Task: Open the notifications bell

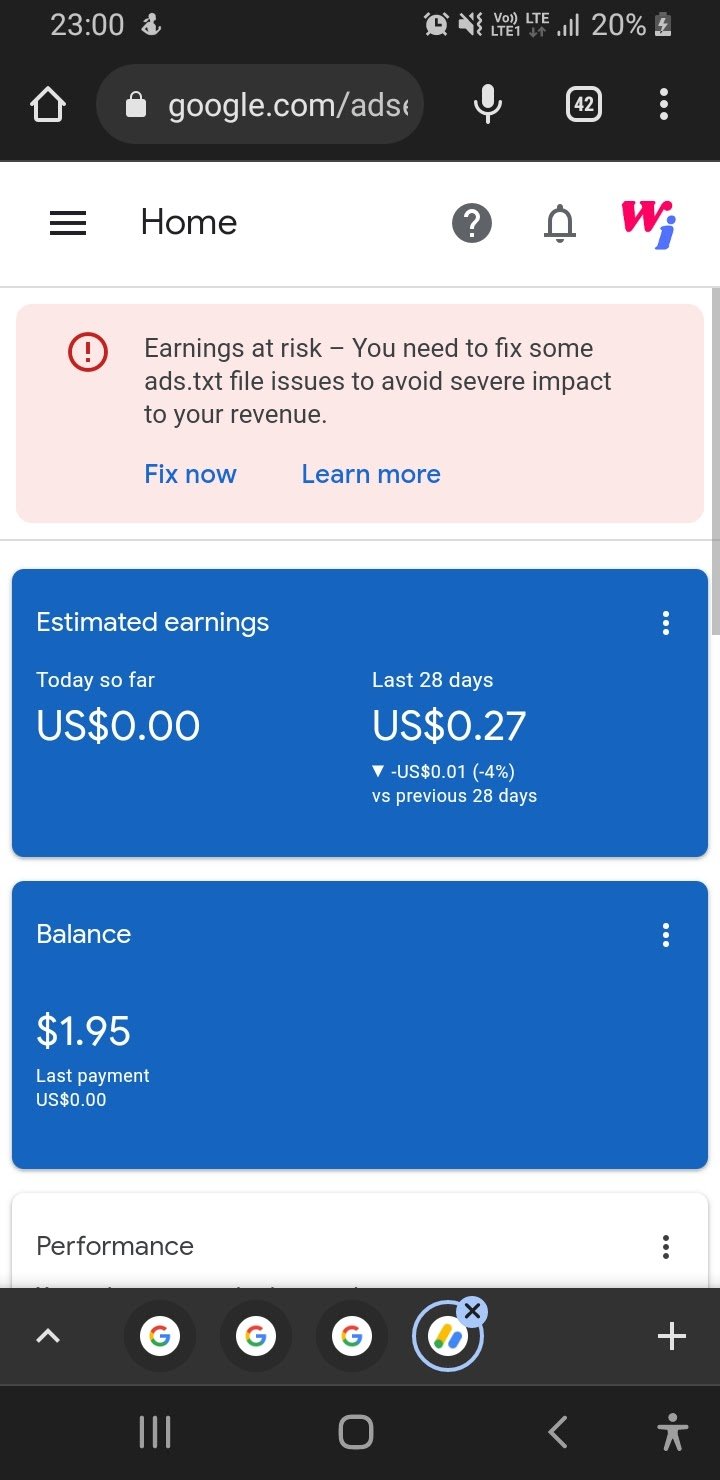Action: pos(560,222)
